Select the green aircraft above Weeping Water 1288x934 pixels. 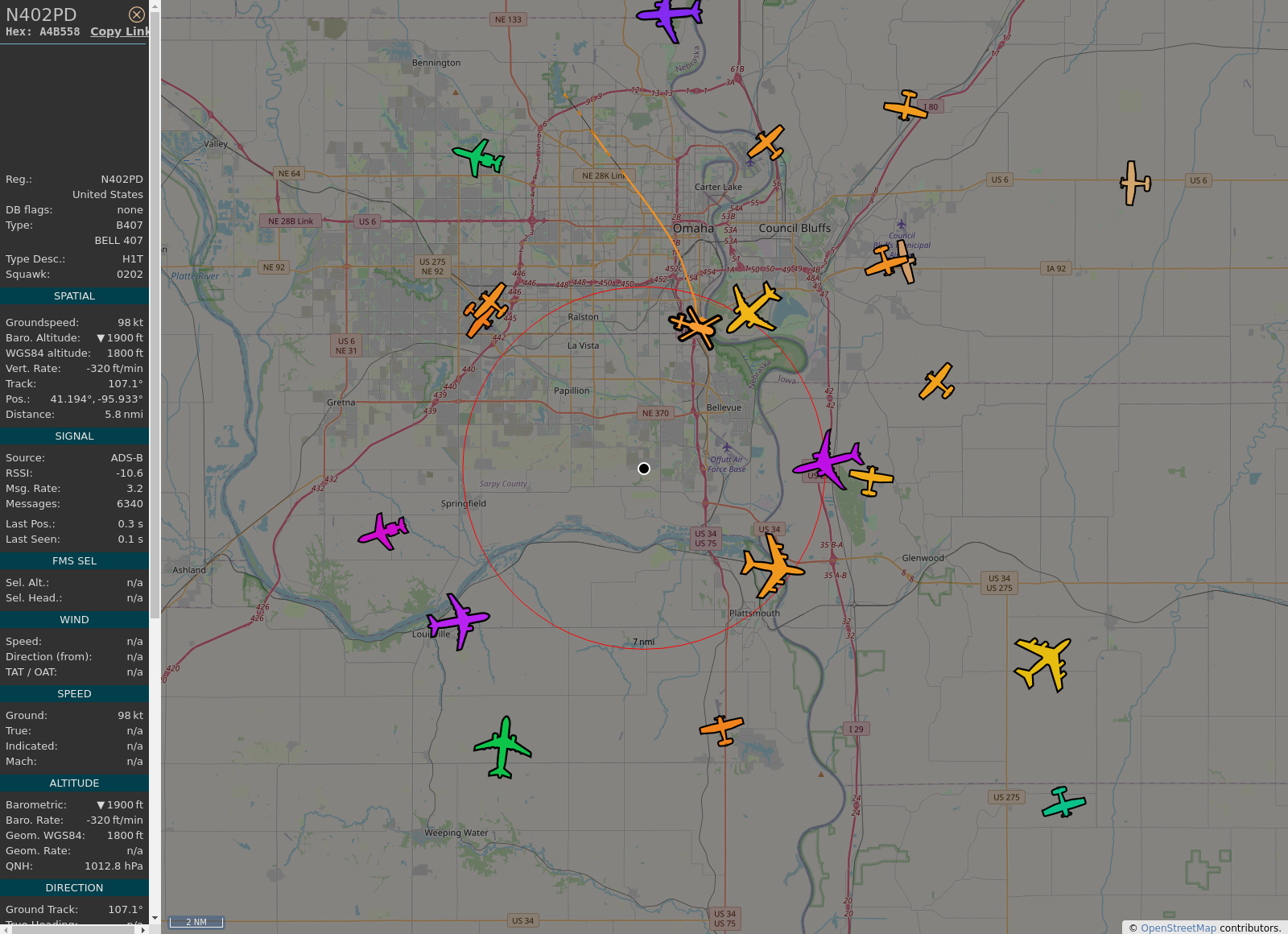(503, 748)
